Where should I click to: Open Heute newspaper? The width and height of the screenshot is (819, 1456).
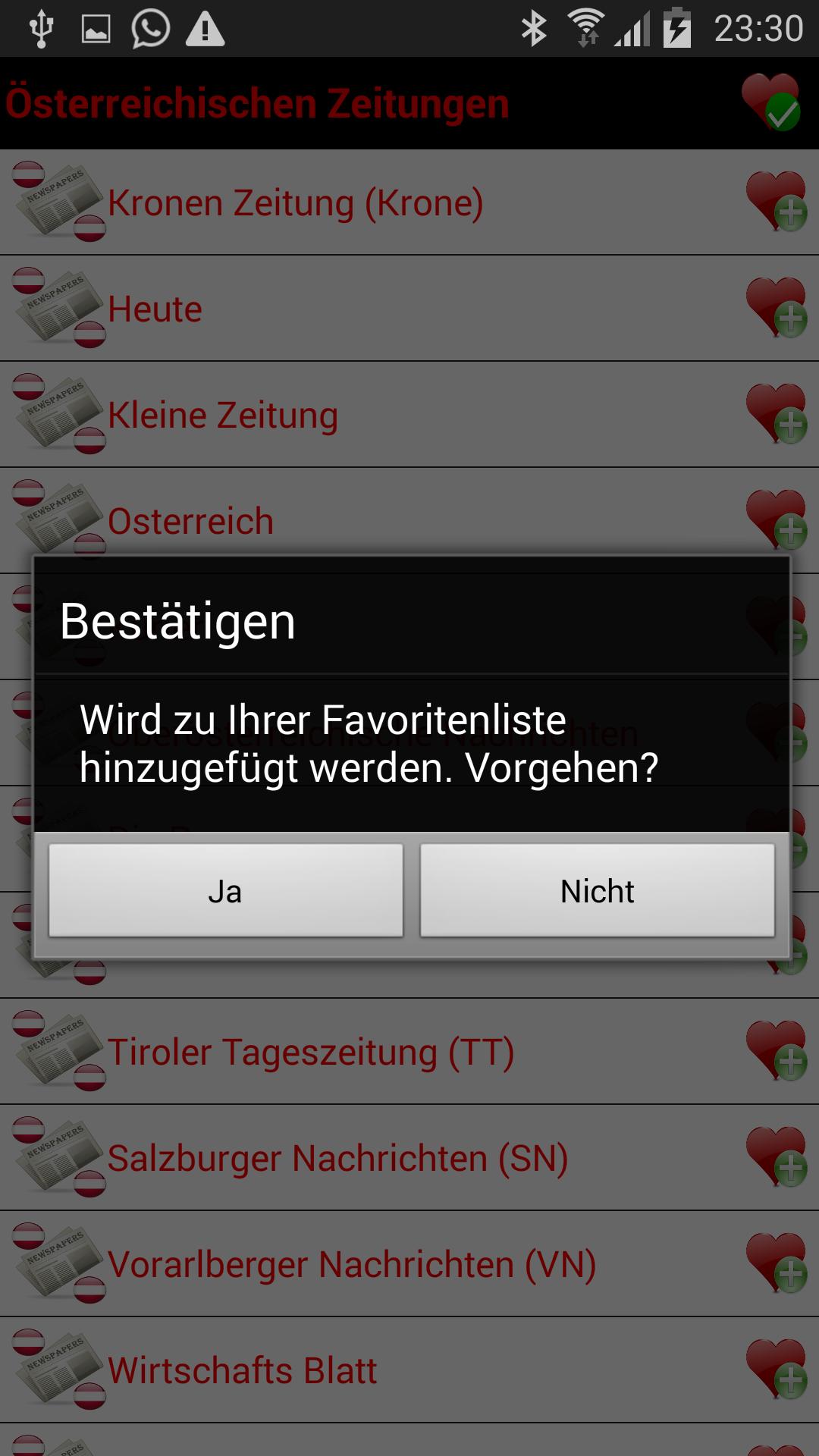tap(155, 309)
